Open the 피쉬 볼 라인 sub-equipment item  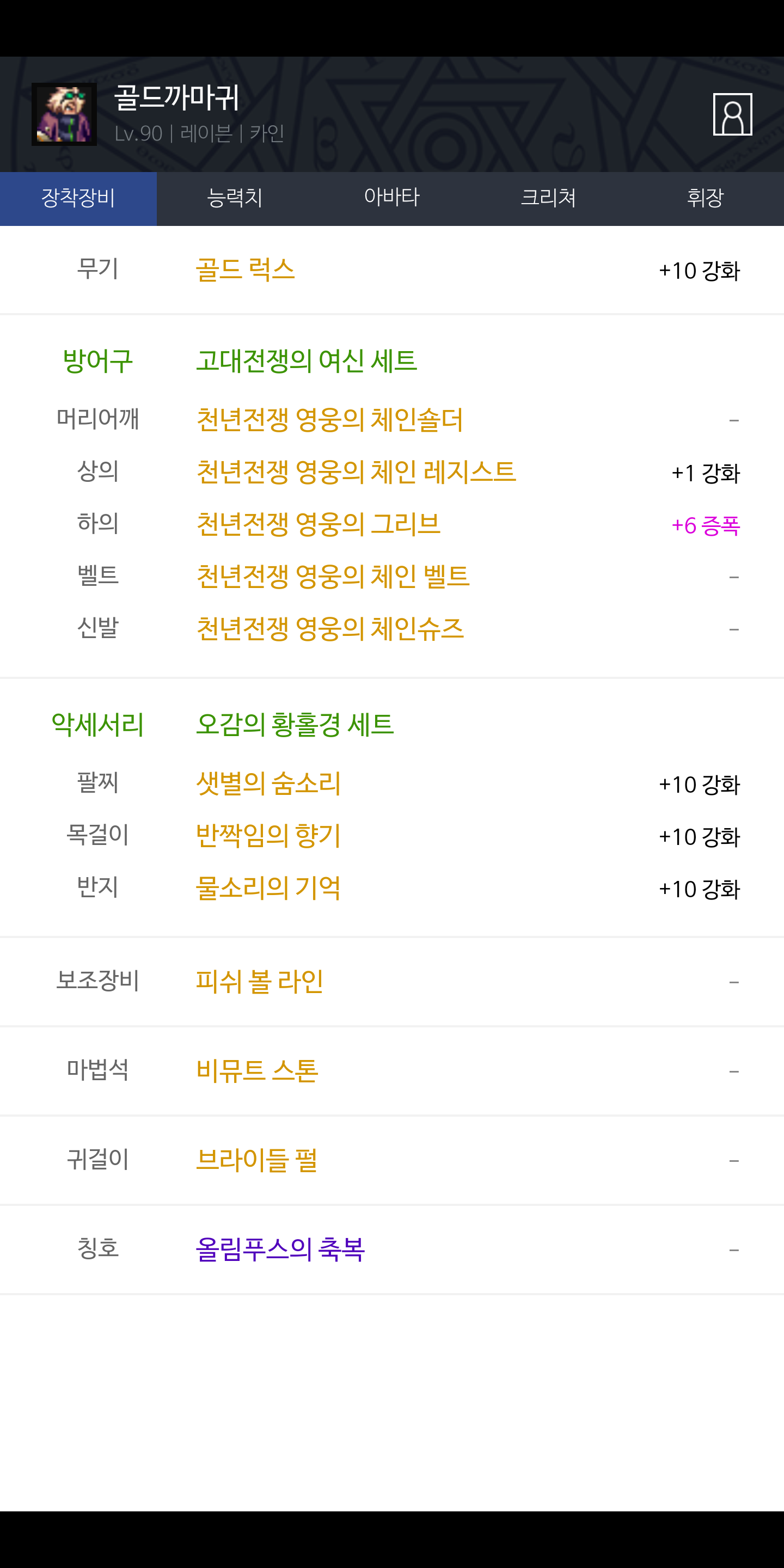point(259,982)
